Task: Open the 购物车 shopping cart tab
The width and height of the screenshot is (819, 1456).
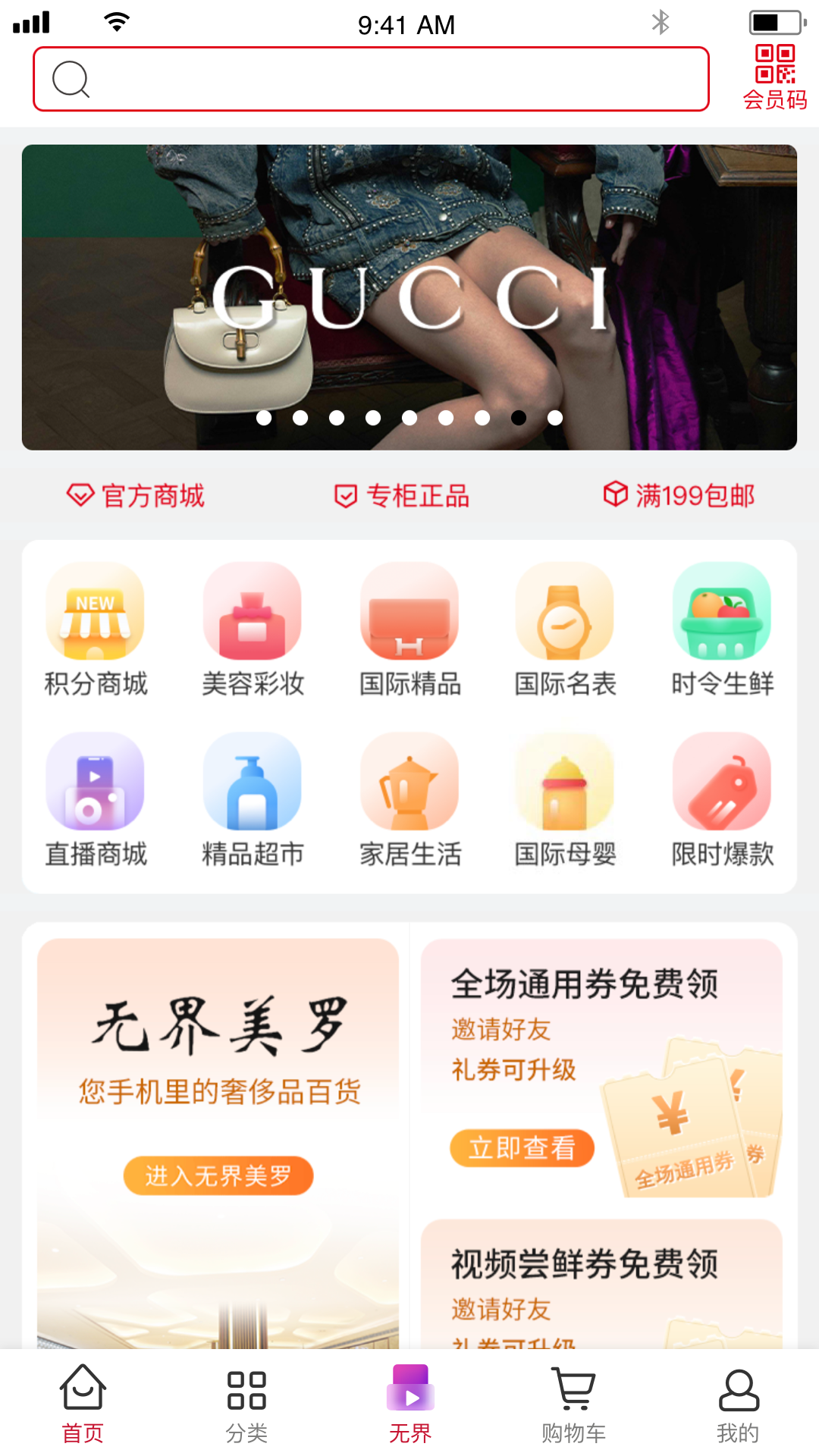Action: tap(574, 1404)
